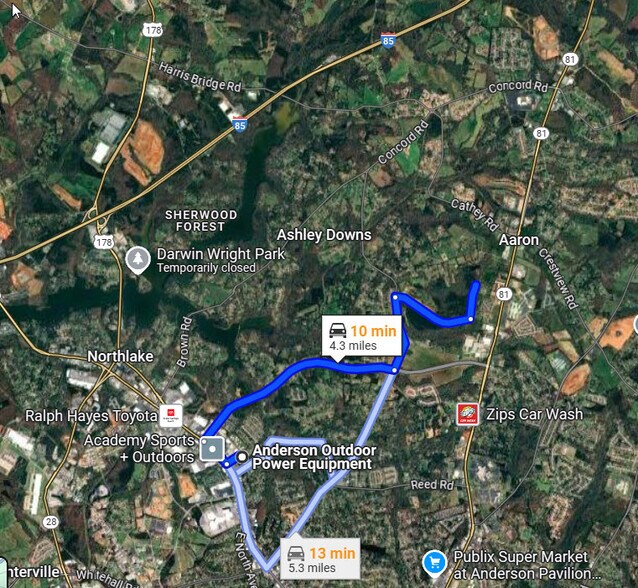Open Zips Car Wash place marker
Image resolution: width=638 pixels, height=588 pixels.
click(466, 413)
